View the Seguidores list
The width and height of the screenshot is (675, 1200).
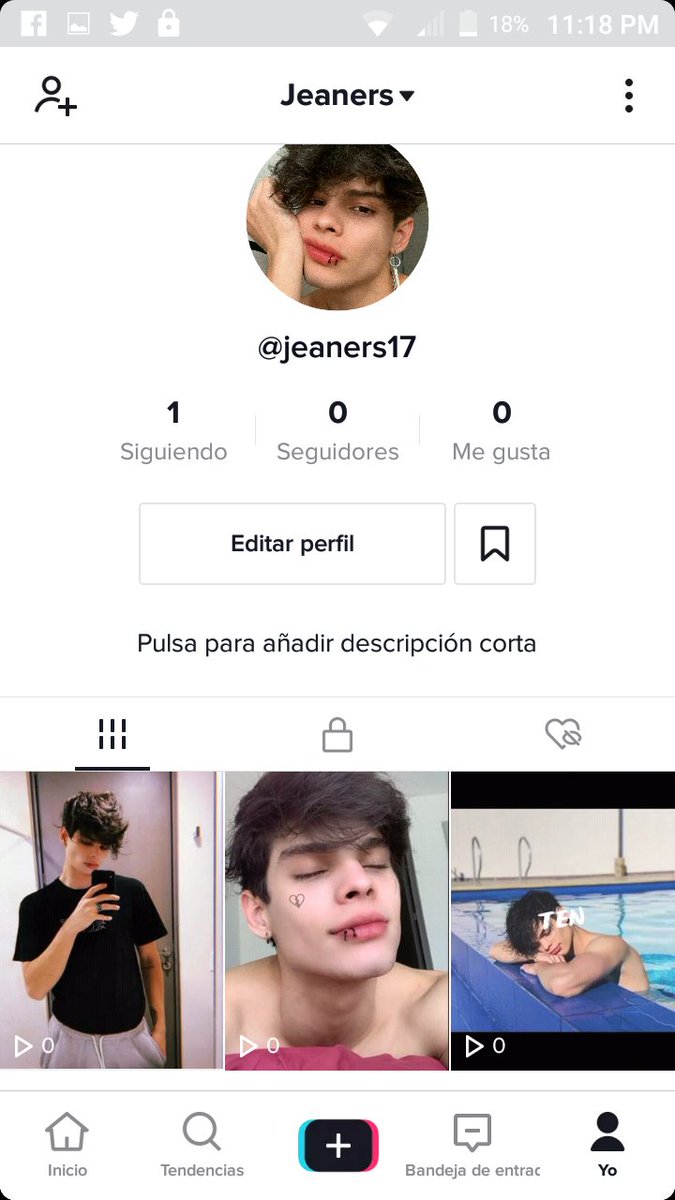coord(337,431)
